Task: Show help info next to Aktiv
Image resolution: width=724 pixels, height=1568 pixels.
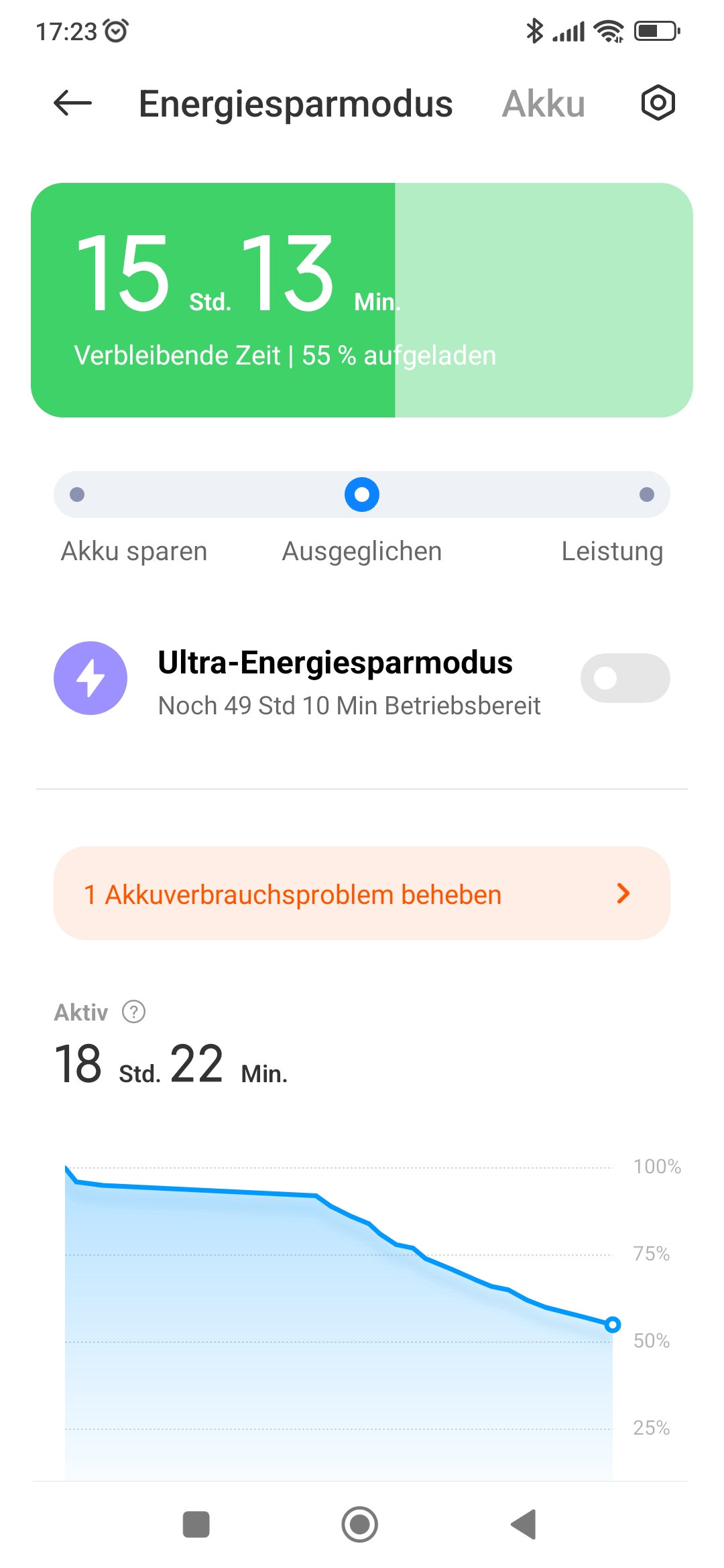Action: (x=134, y=1012)
